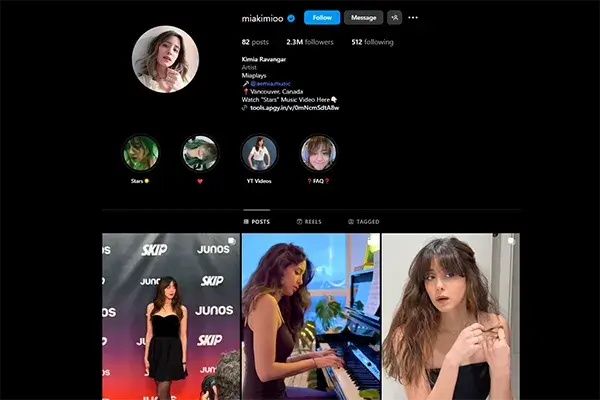Image resolution: width=600 pixels, height=400 pixels.
Task: Open the @avmia.music link
Action: coord(266,83)
